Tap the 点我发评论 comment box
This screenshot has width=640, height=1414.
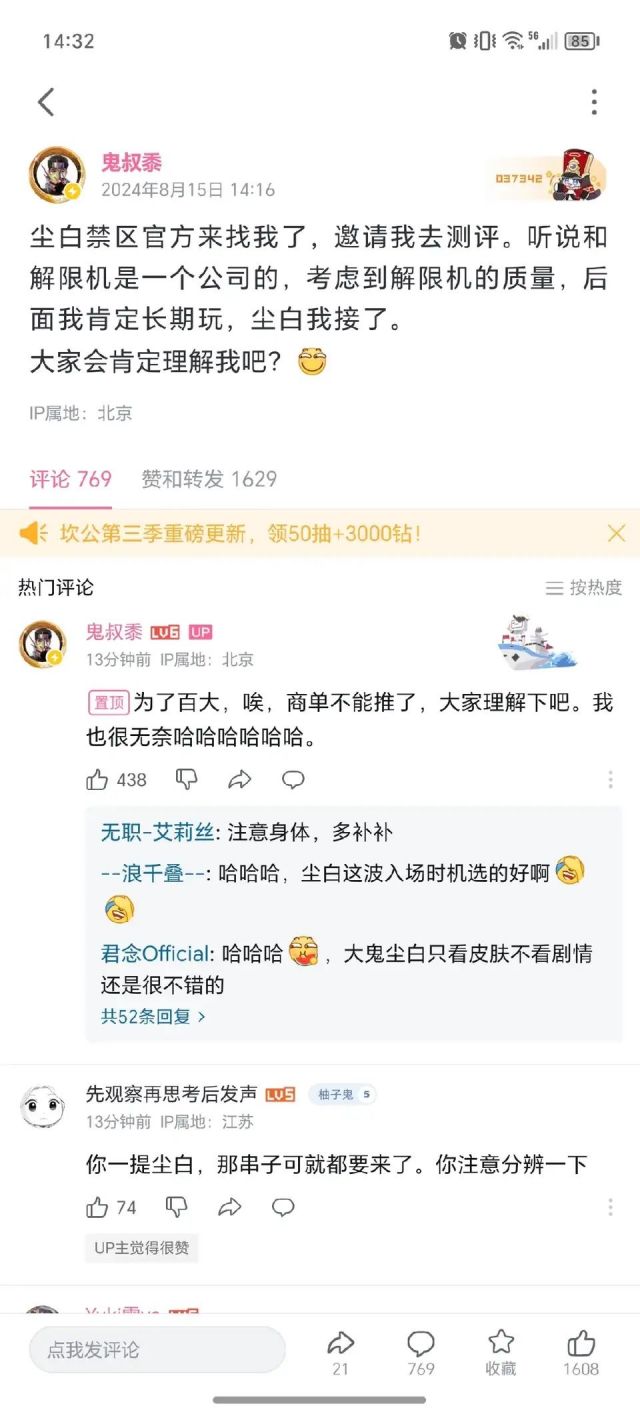(157, 1349)
